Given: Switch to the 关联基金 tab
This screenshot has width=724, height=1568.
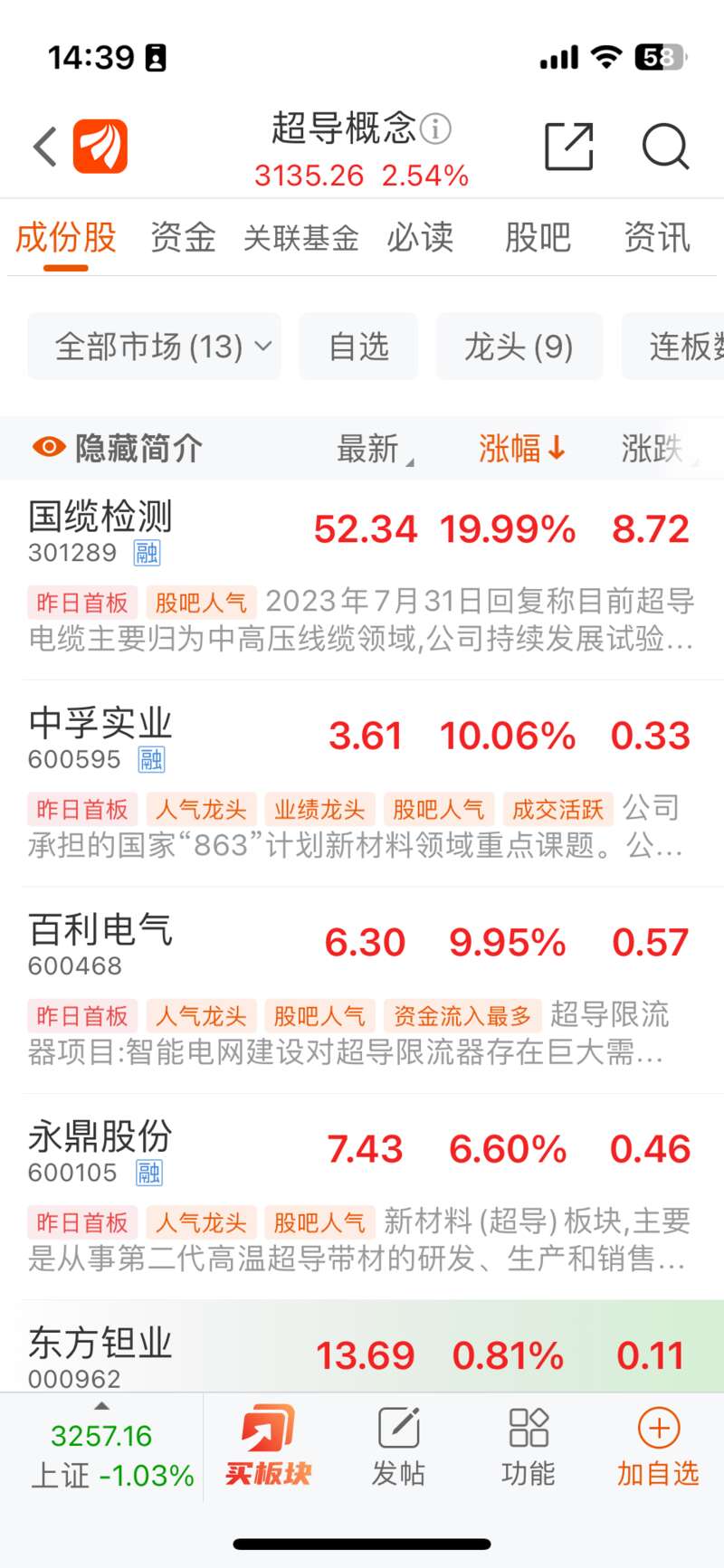Looking at the screenshot, I should pyautogui.click(x=301, y=238).
